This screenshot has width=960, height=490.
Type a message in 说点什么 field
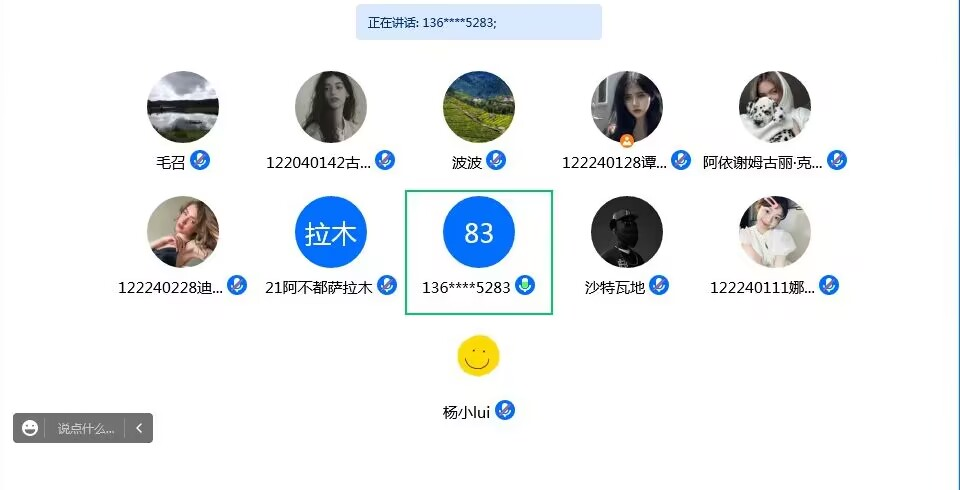tap(86, 428)
